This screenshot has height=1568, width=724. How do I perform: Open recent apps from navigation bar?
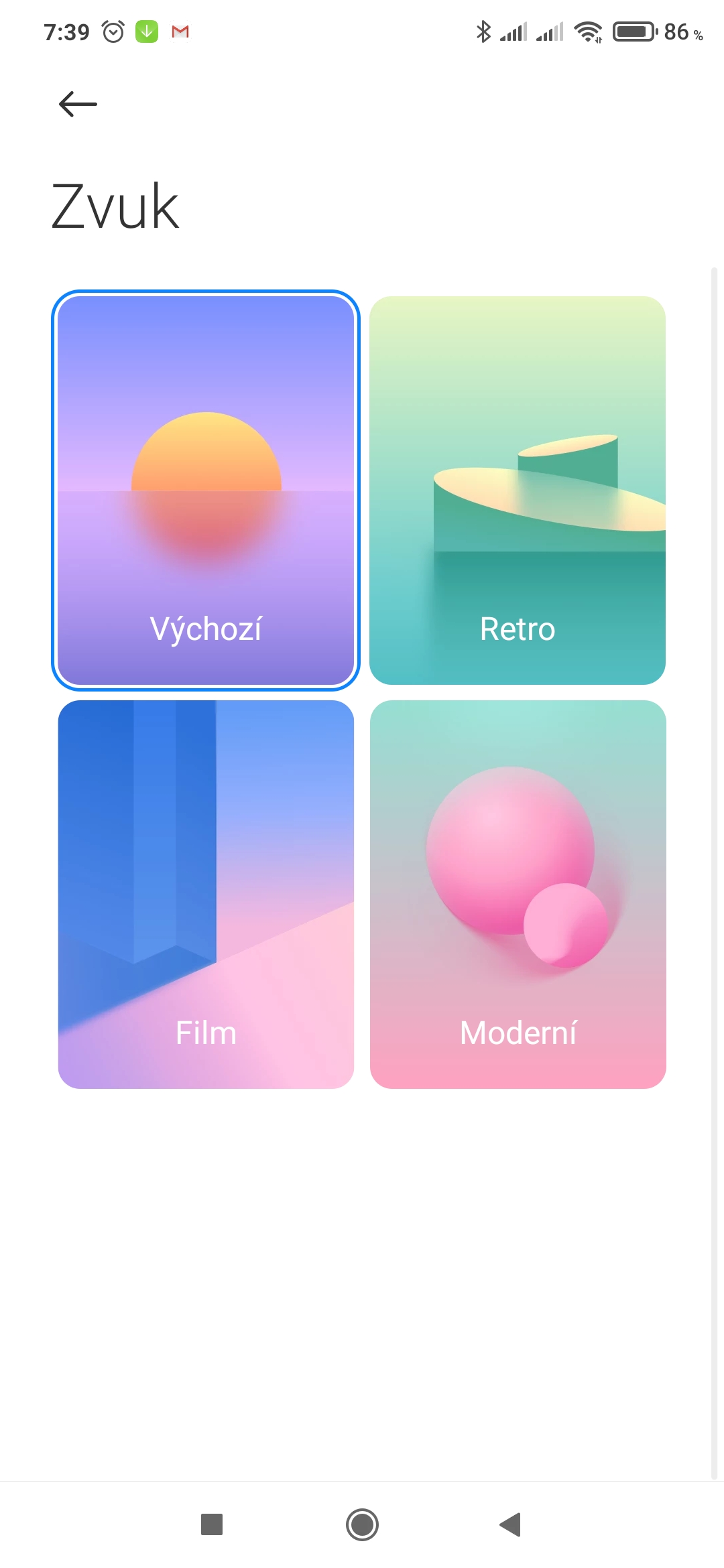tap(212, 1524)
